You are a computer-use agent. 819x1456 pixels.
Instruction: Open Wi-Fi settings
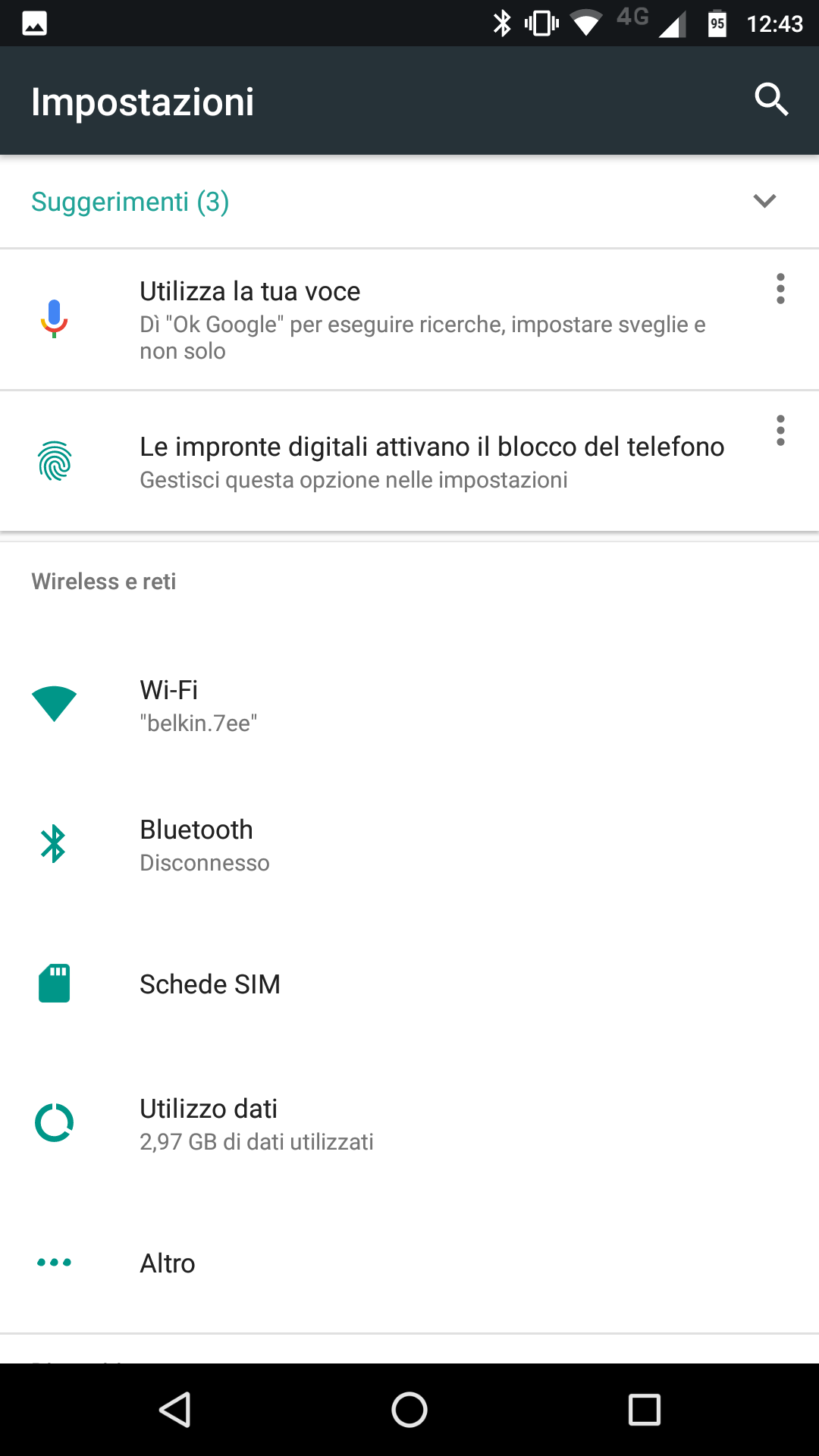pyautogui.click(x=409, y=704)
